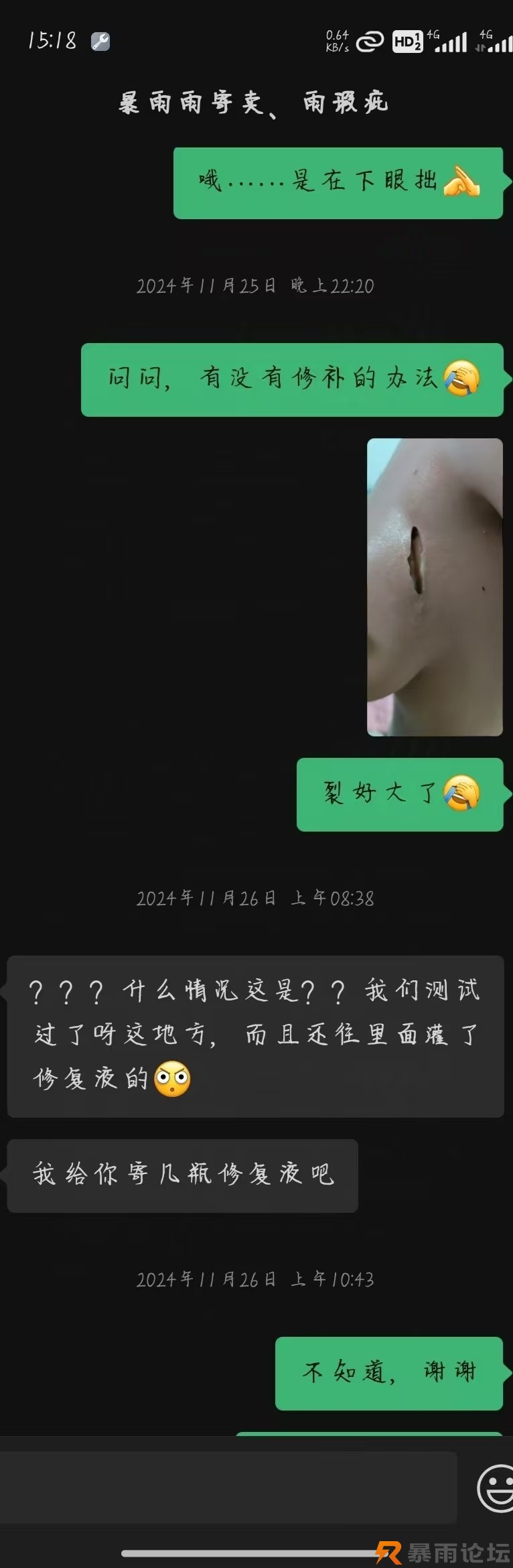
Task: Open the emoji picker
Action: (x=496, y=1488)
